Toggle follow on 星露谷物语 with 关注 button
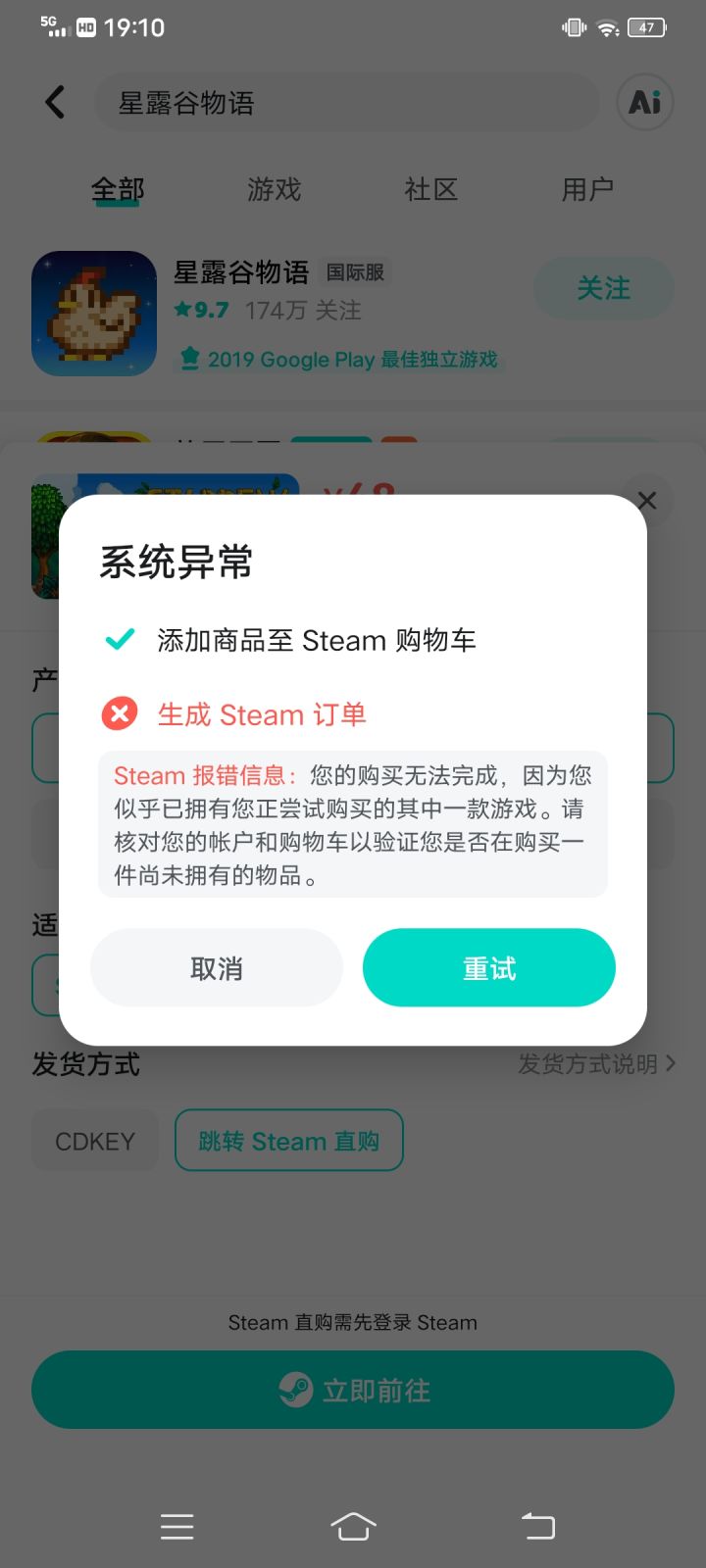This screenshot has width=706, height=1568. pos(603,287)
